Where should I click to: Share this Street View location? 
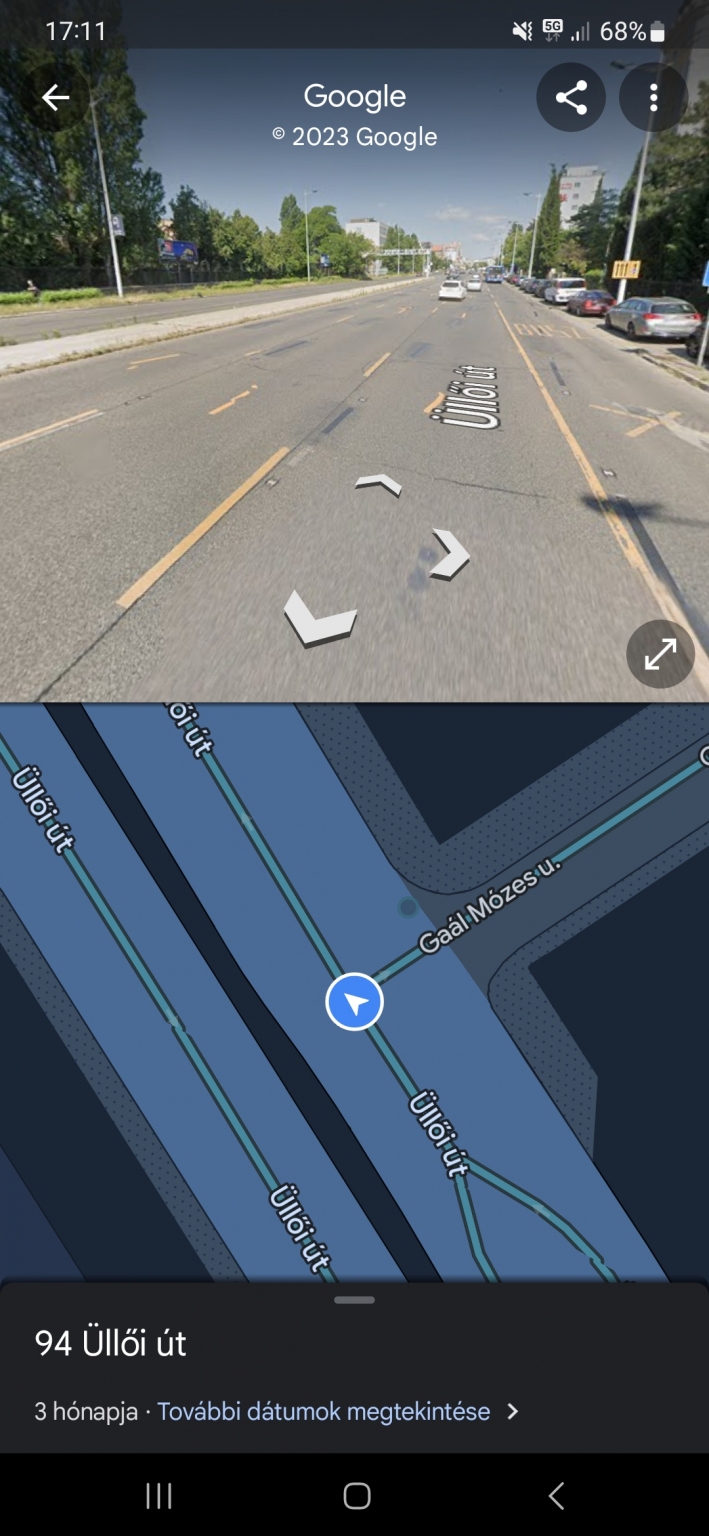[571, 97]
